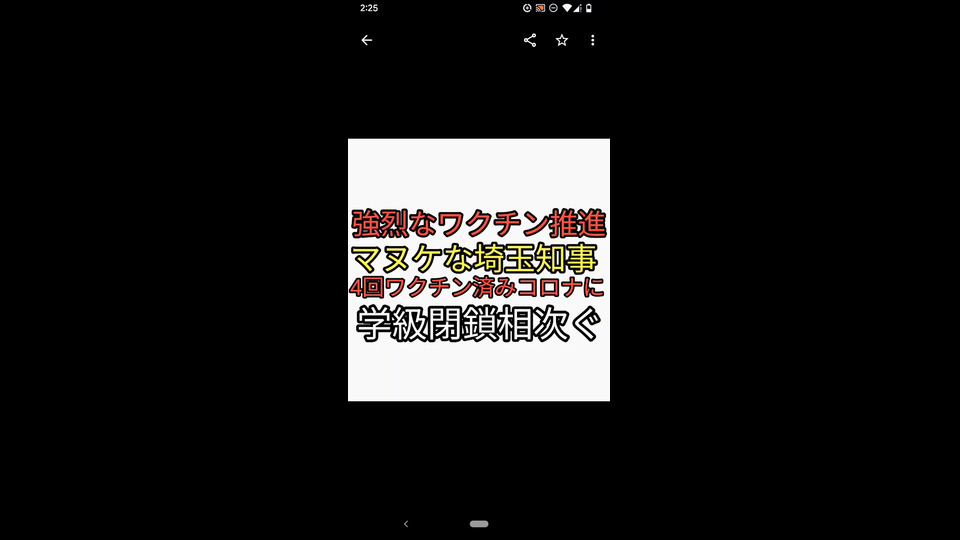Mark image as favorite with star
The width and height of the screenshot is (960, 540).
tap(562, 40)
